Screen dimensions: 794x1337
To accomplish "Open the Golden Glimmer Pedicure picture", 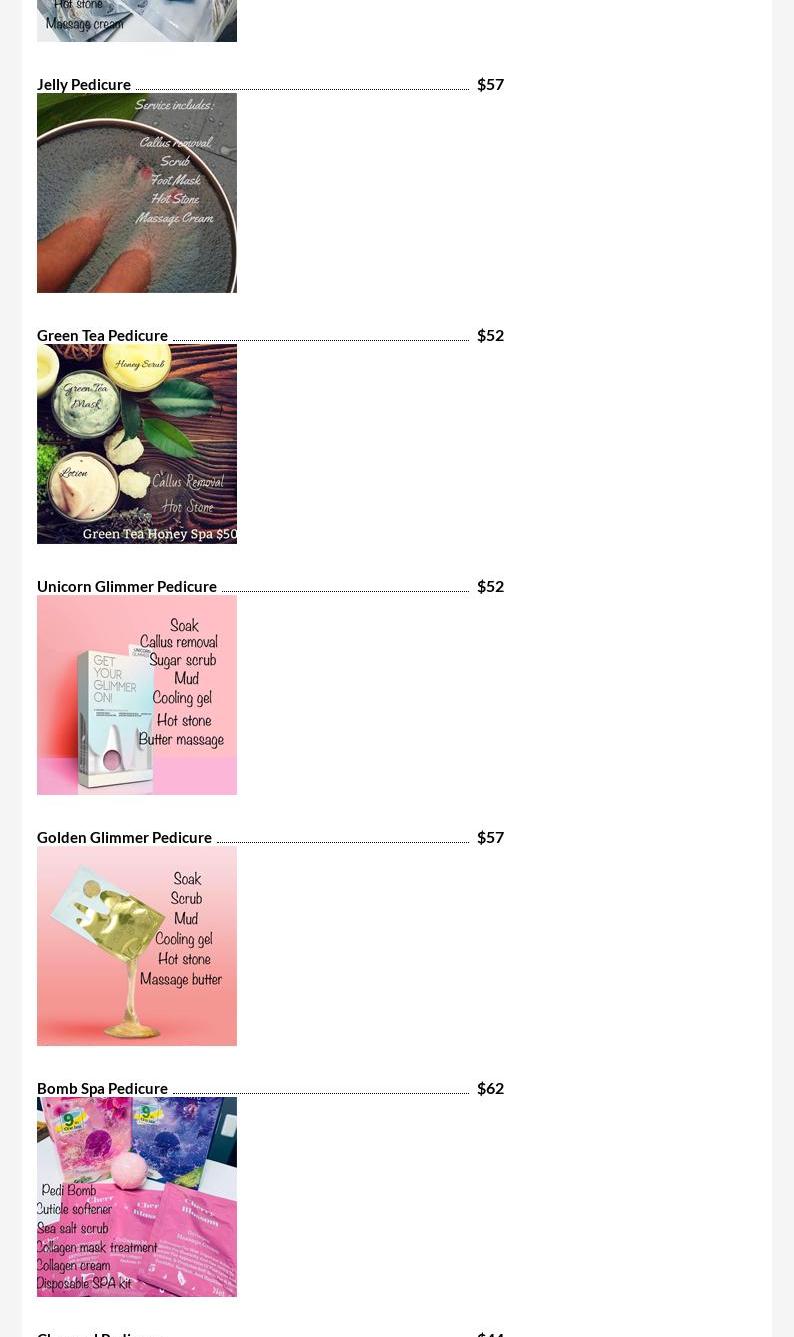I will 137,946.
